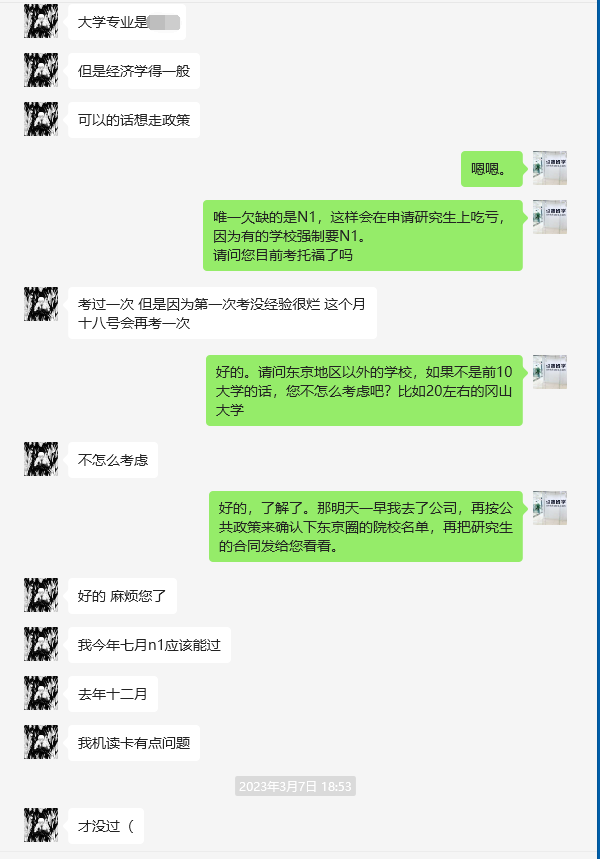Open avatar next to "才没过（" message
600x859 pixels.
pos(41,825)
